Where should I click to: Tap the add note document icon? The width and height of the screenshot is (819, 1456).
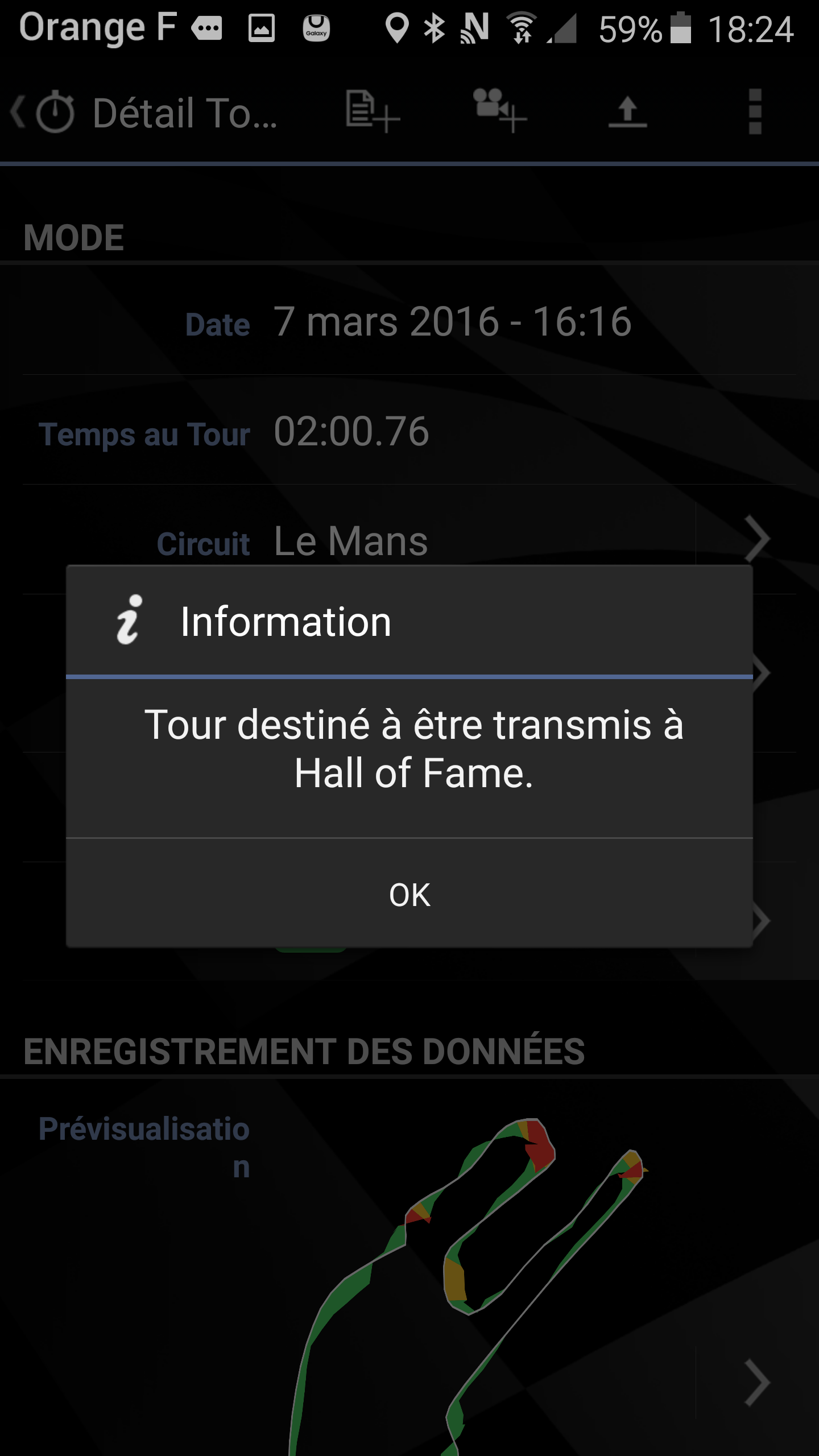(373, 111)
